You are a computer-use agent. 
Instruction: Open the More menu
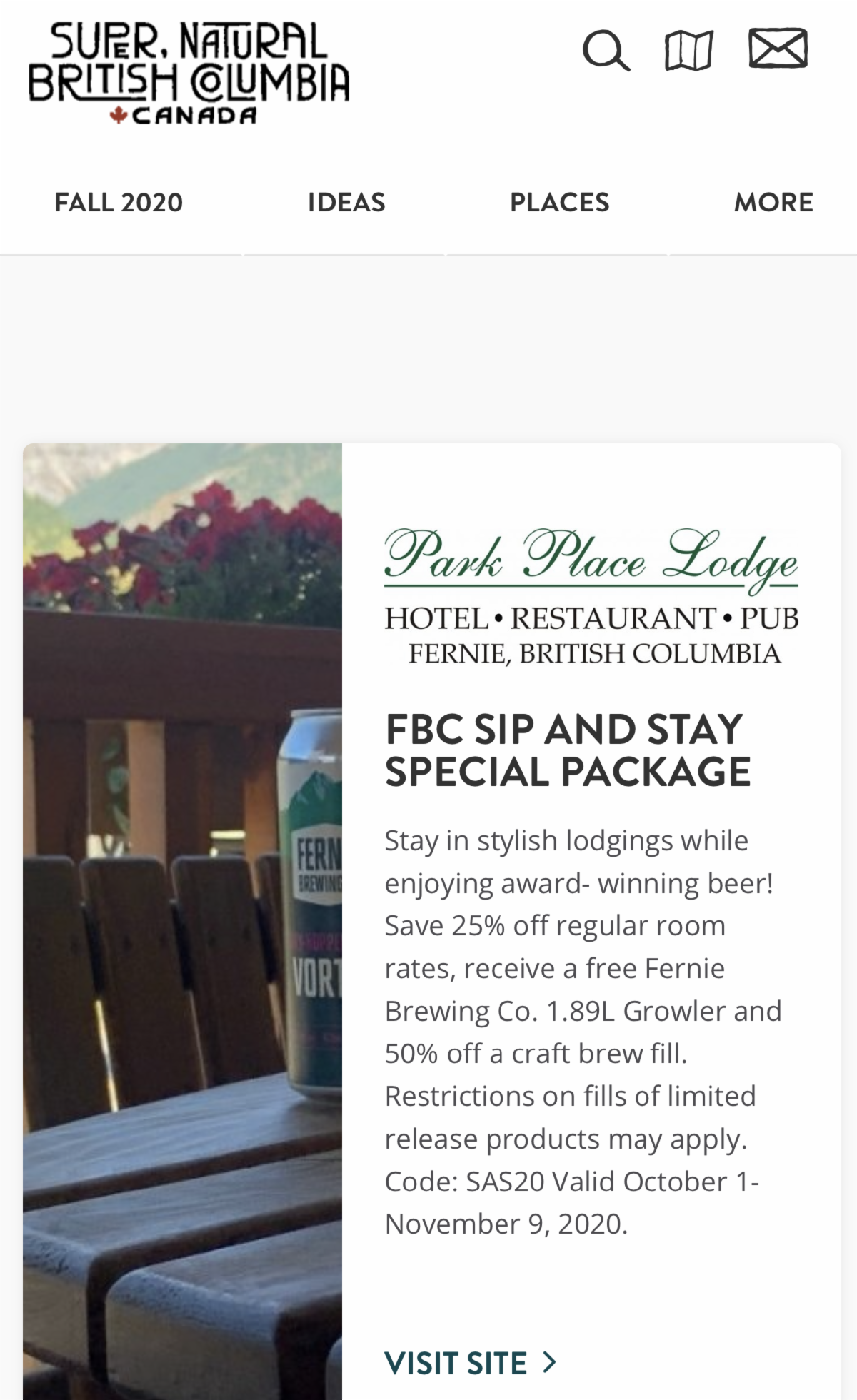(x=773, y=203)
